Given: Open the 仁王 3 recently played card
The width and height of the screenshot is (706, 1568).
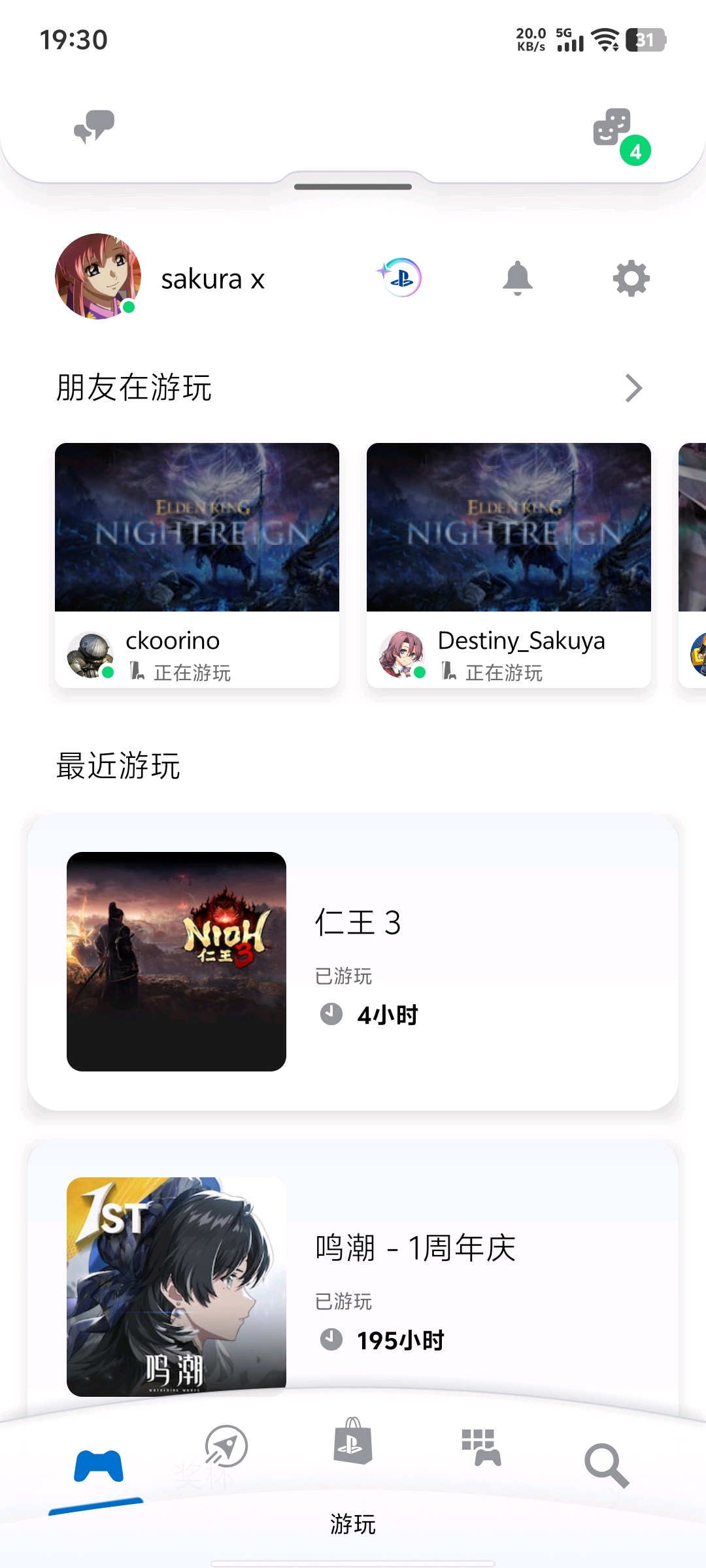Looking at the screenshot, I should coord(353,962).
